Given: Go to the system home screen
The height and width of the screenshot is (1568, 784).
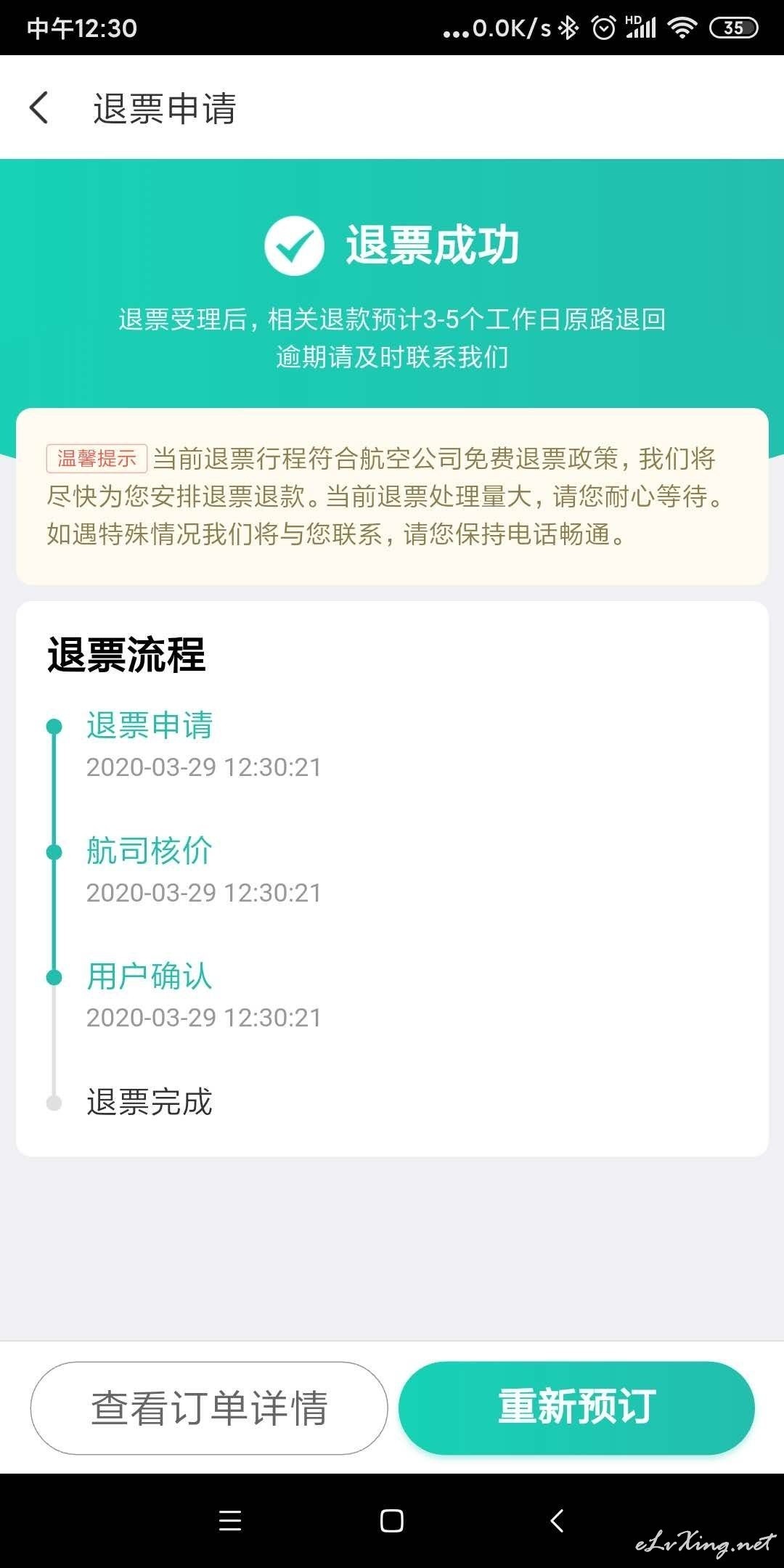Looking at the screenshot, I should (392, 1520).
